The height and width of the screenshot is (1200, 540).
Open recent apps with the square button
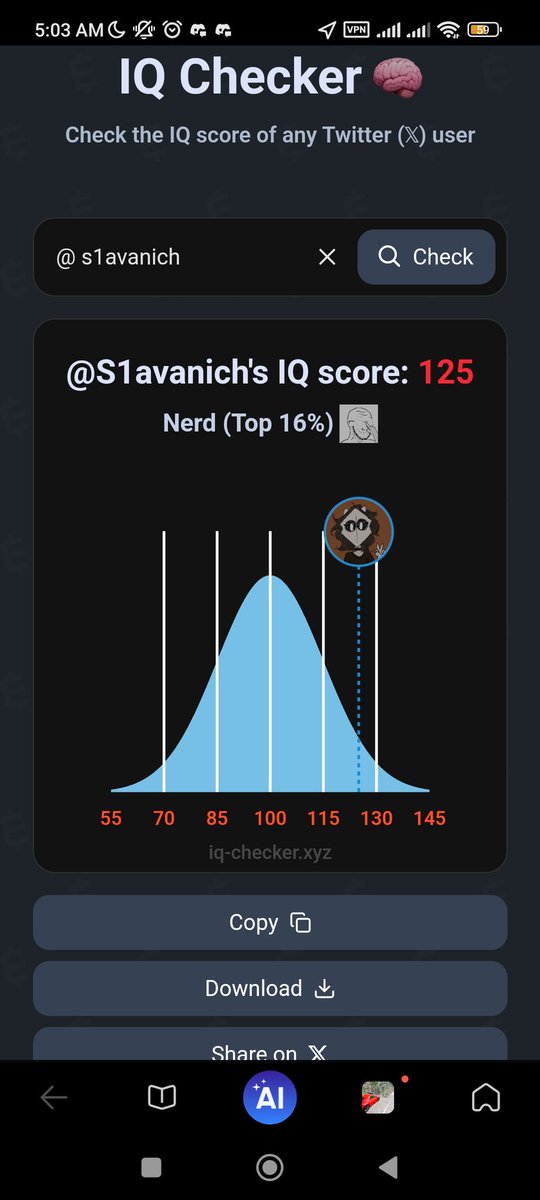(152, 1166)
